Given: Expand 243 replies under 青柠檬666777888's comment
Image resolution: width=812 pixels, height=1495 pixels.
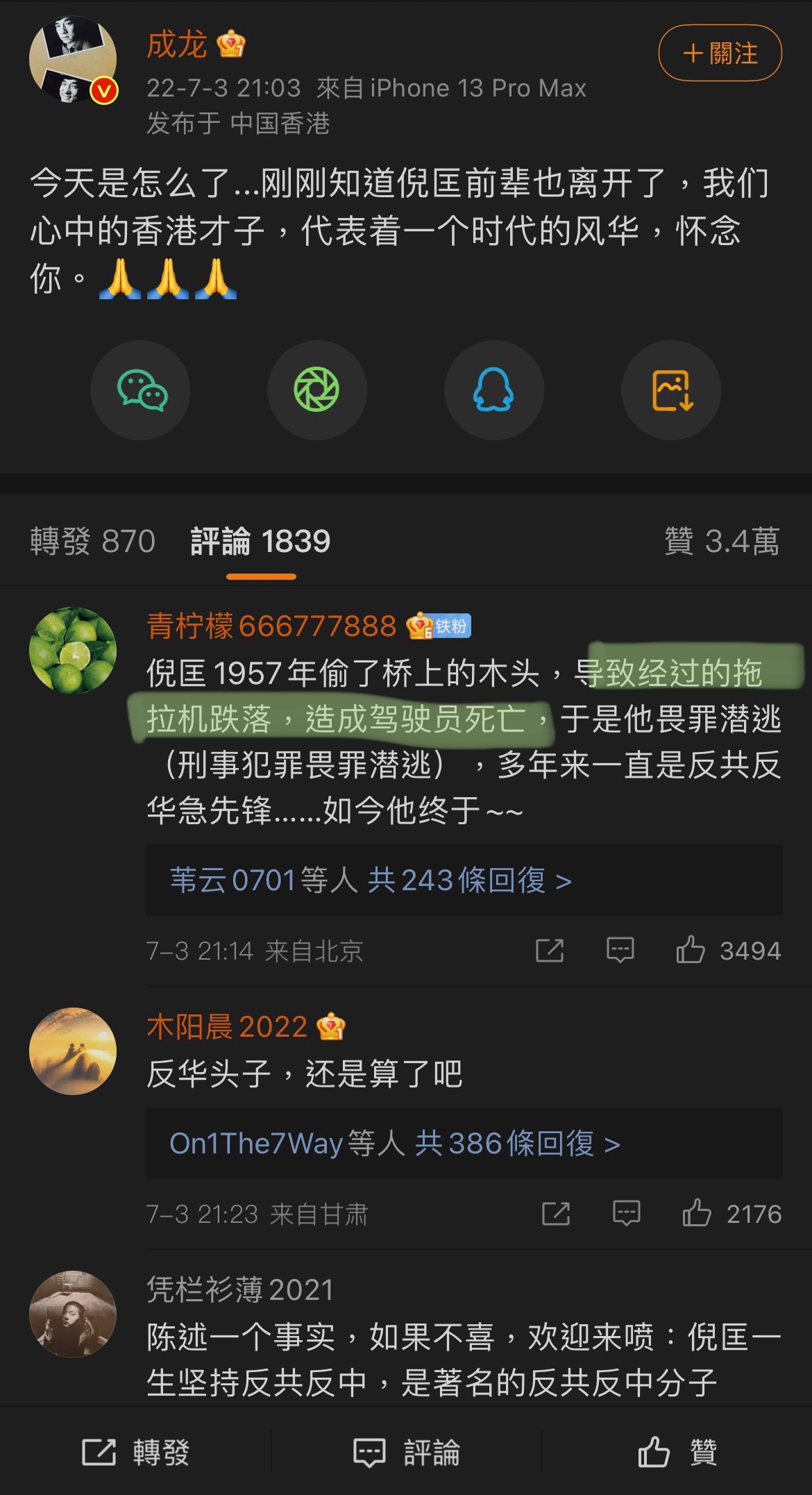Looking at the screenshot, I should click(x=371, y=880).
